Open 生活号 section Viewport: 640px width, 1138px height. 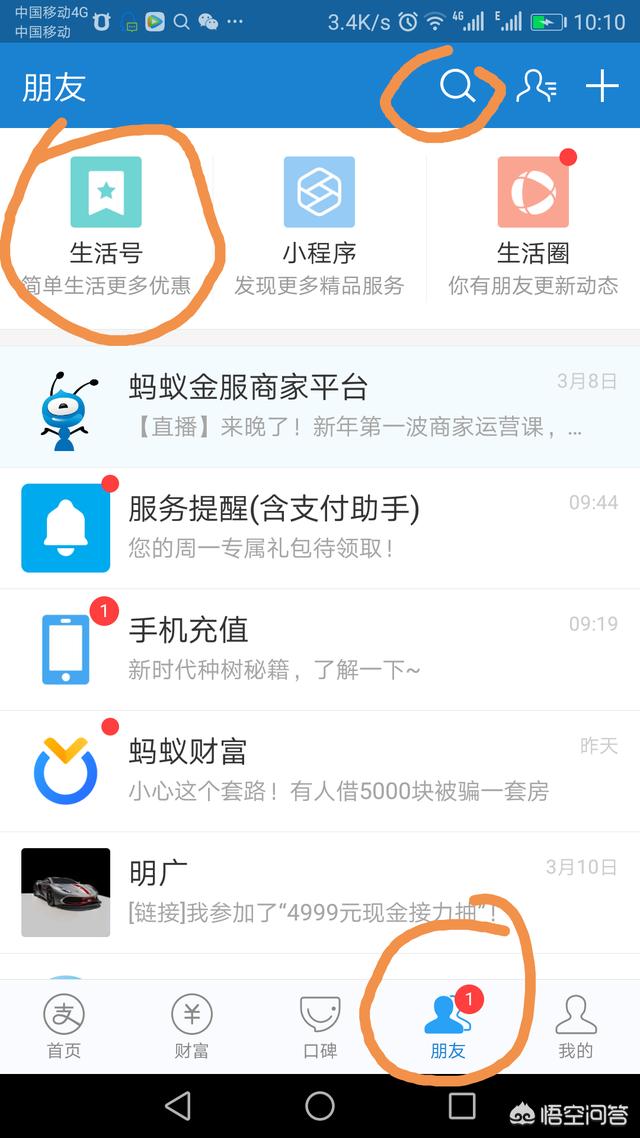(x=106, y=225)
